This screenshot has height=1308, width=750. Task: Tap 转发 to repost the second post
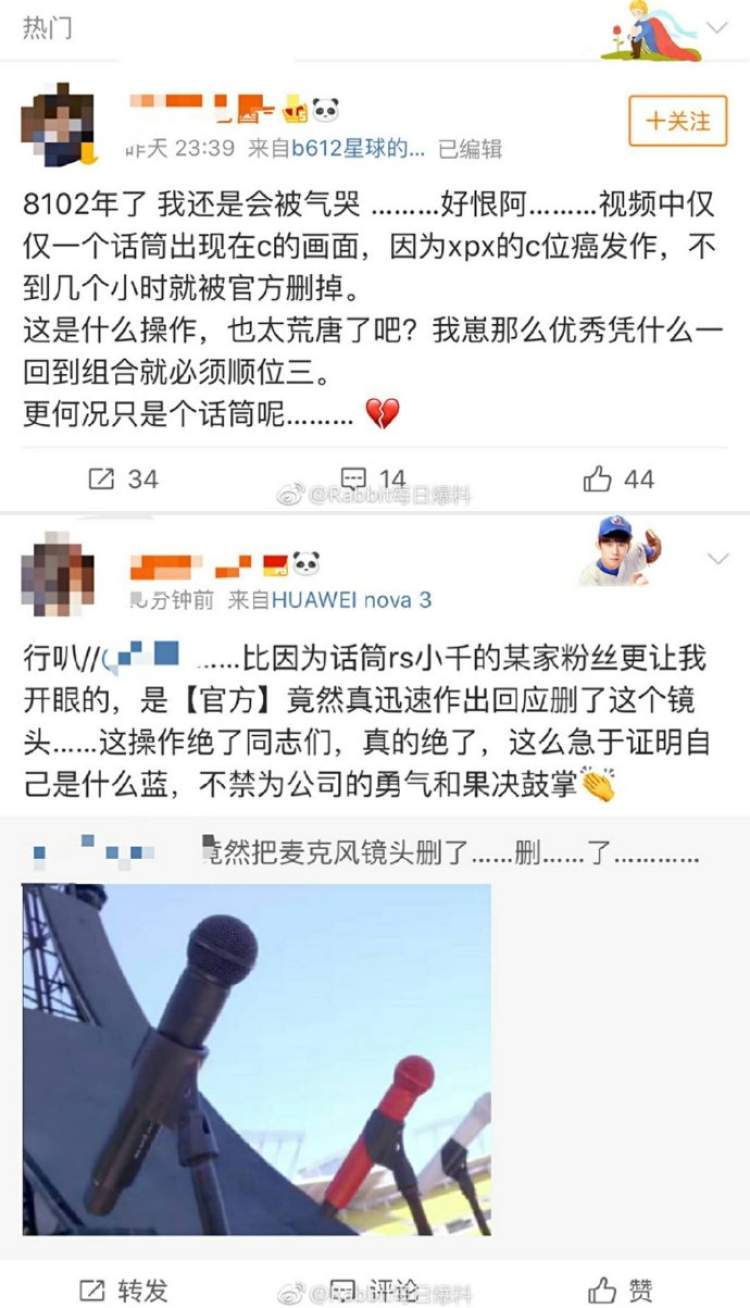click(x=123, y=1288)
